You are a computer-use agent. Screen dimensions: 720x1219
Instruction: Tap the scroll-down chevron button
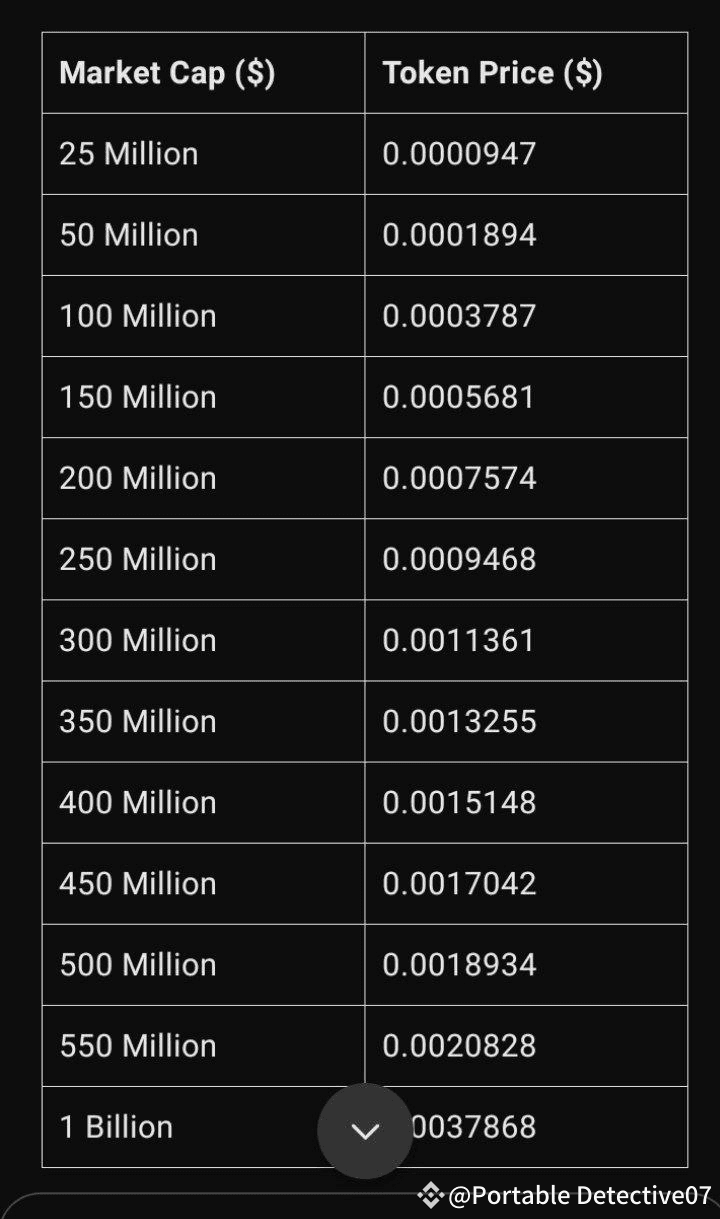click(x=365, y=1131)
